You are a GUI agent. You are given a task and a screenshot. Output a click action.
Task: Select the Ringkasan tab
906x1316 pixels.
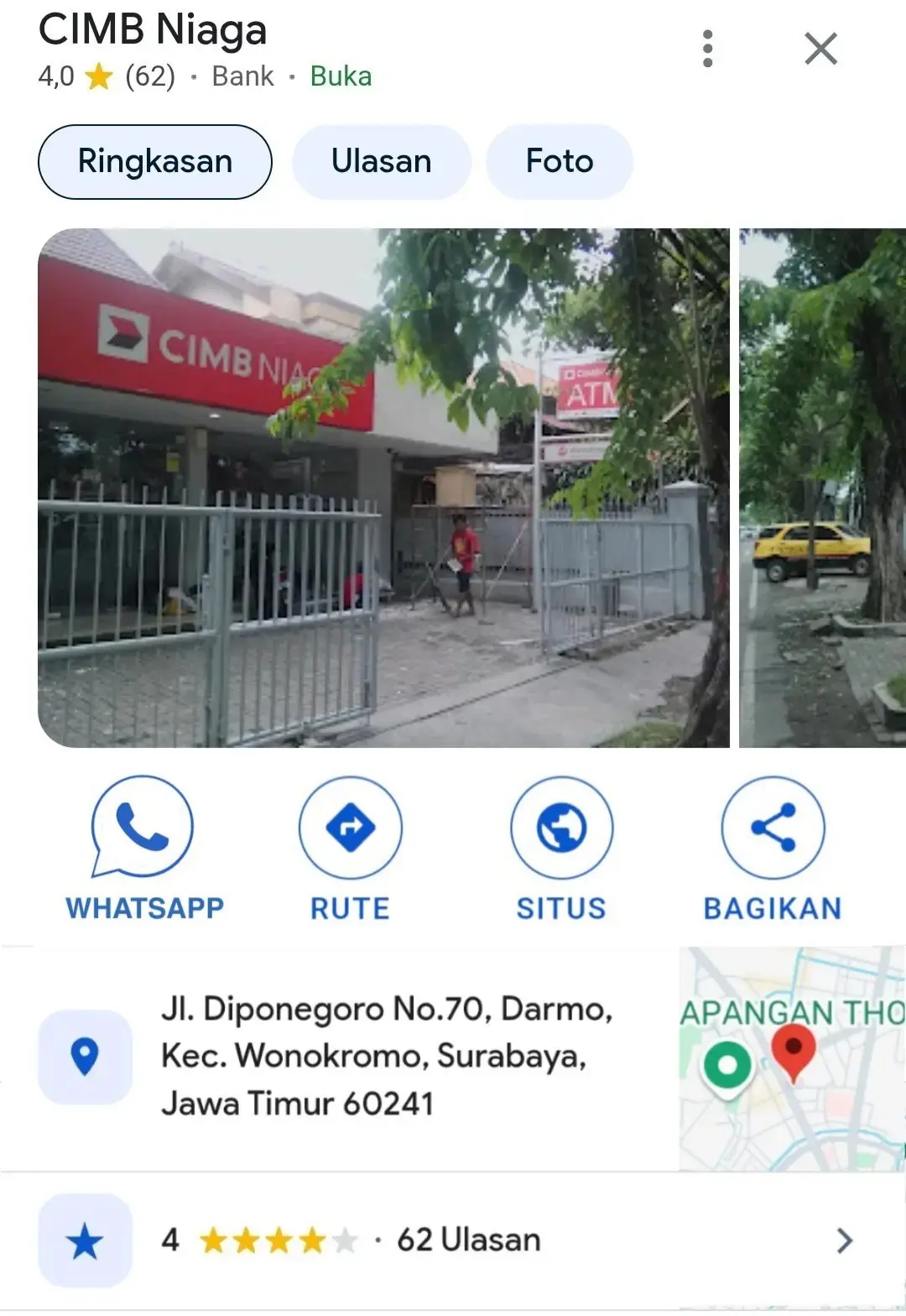tap(155, 162)
